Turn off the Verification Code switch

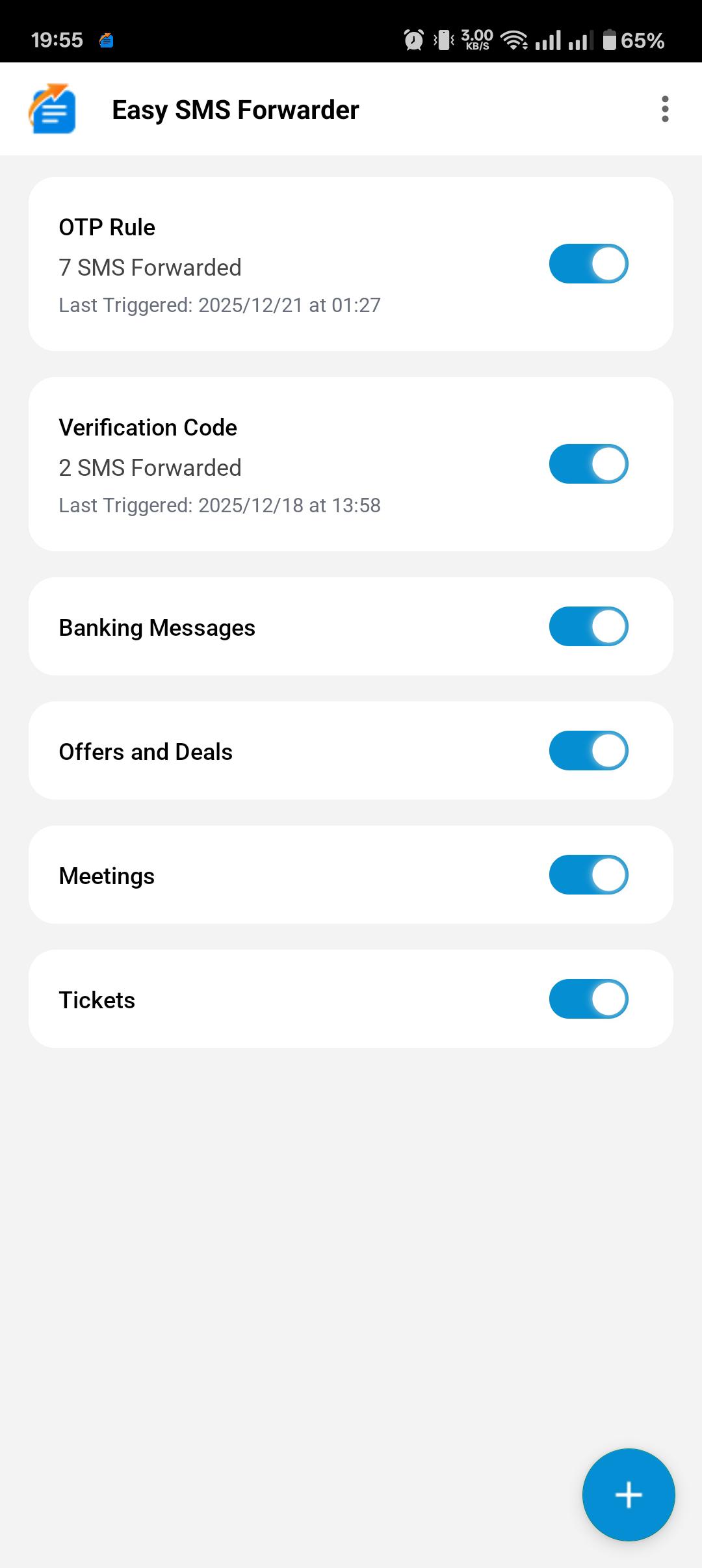click(588, 464)
